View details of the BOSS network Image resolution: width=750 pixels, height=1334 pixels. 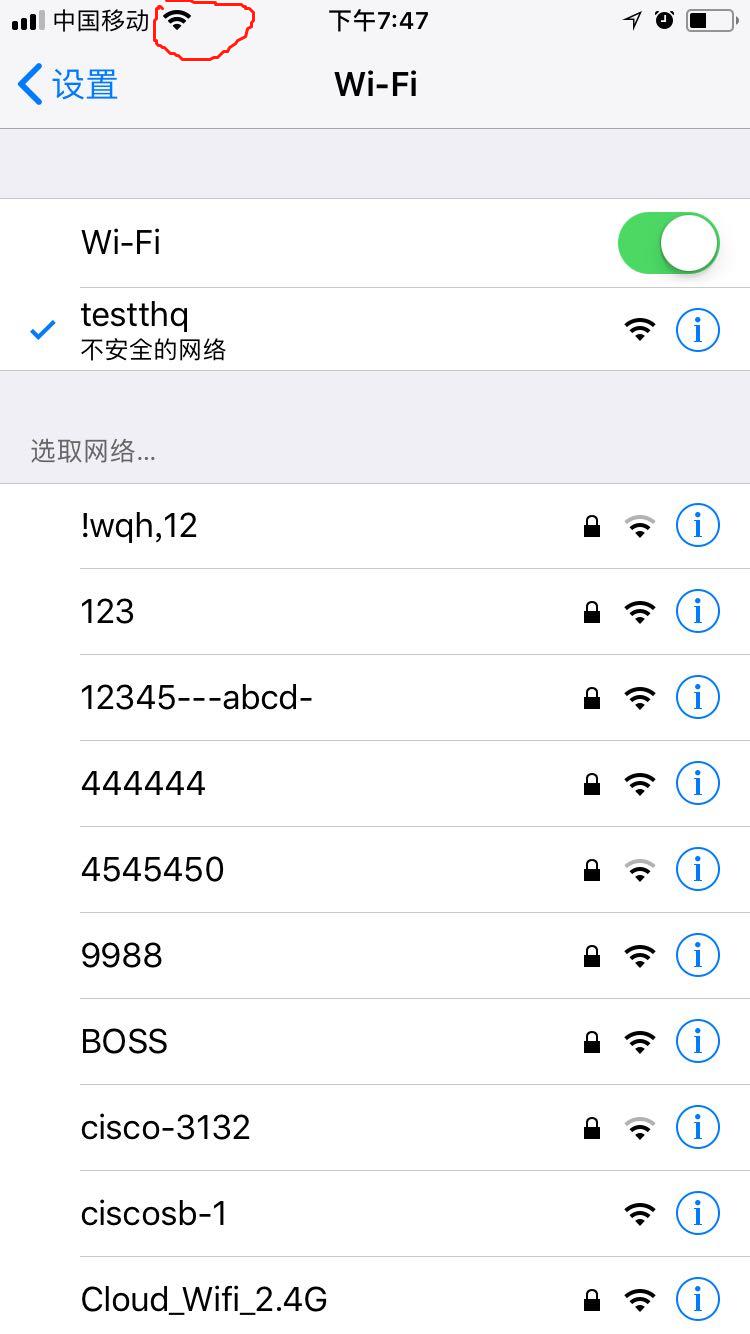pyautogui.click(x=697, y=1041)
